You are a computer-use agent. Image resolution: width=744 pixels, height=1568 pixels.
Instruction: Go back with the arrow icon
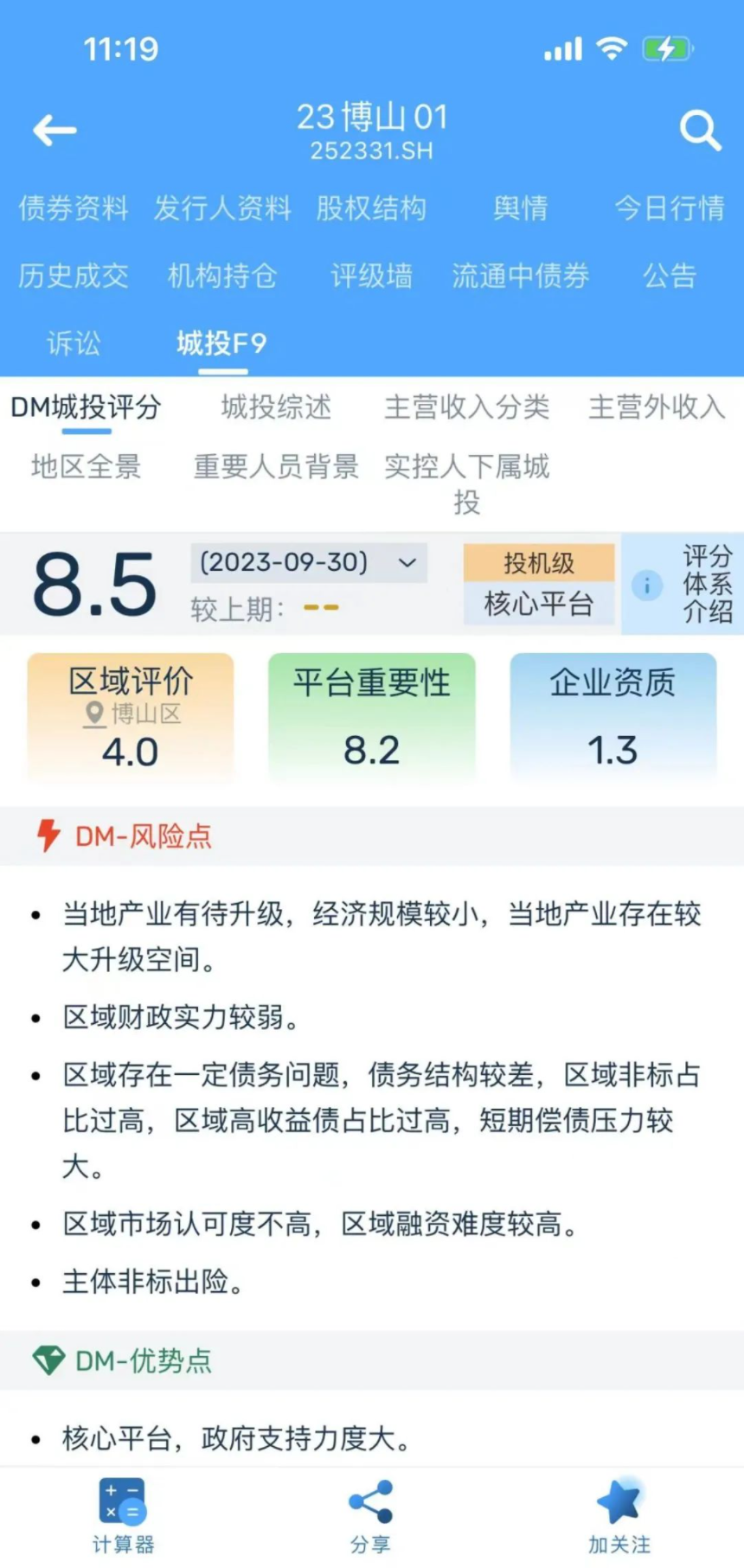click(55, 131)
